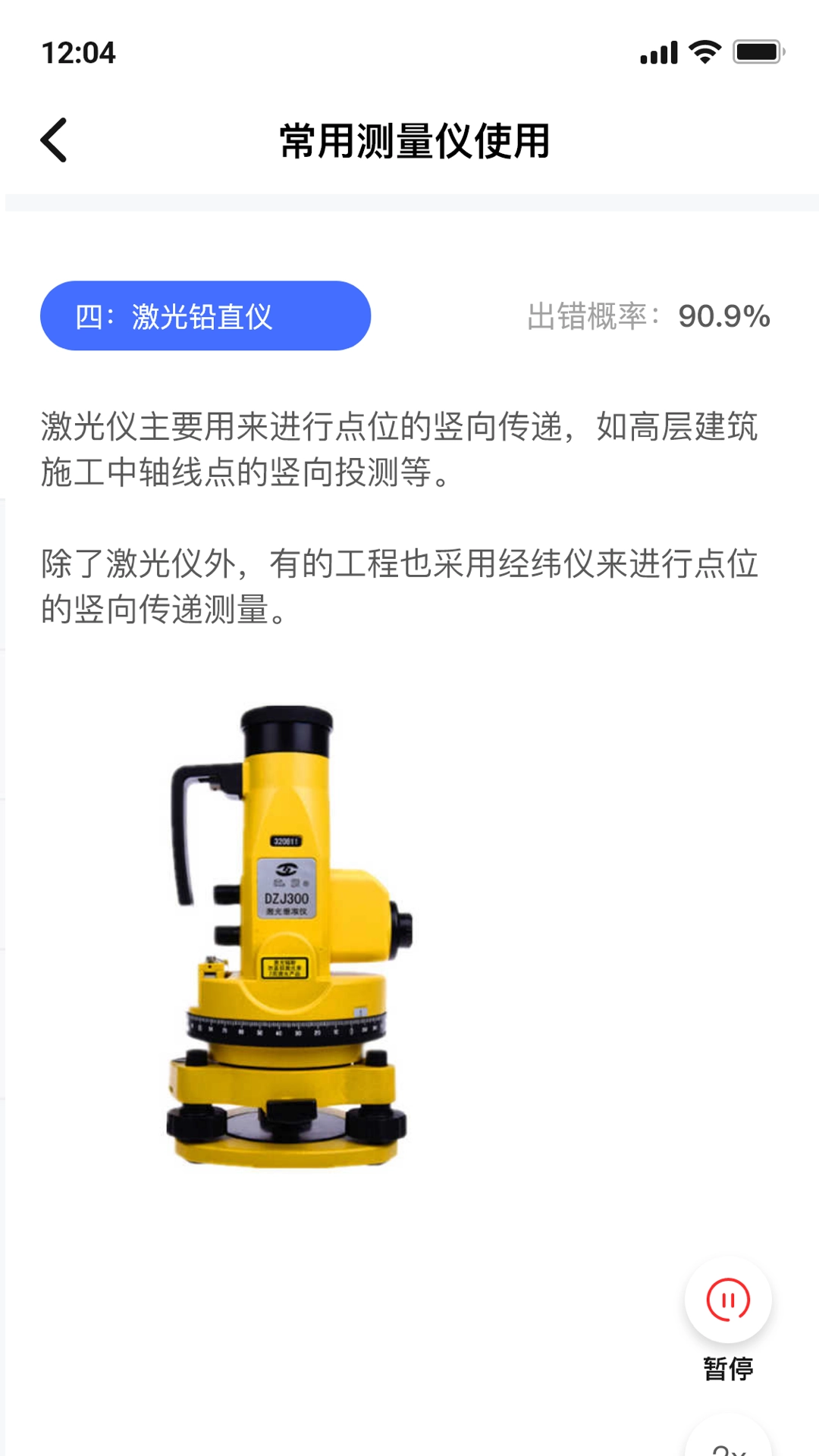Select the "四：激光铅直仪" section tab

click(x=205, y=314)
